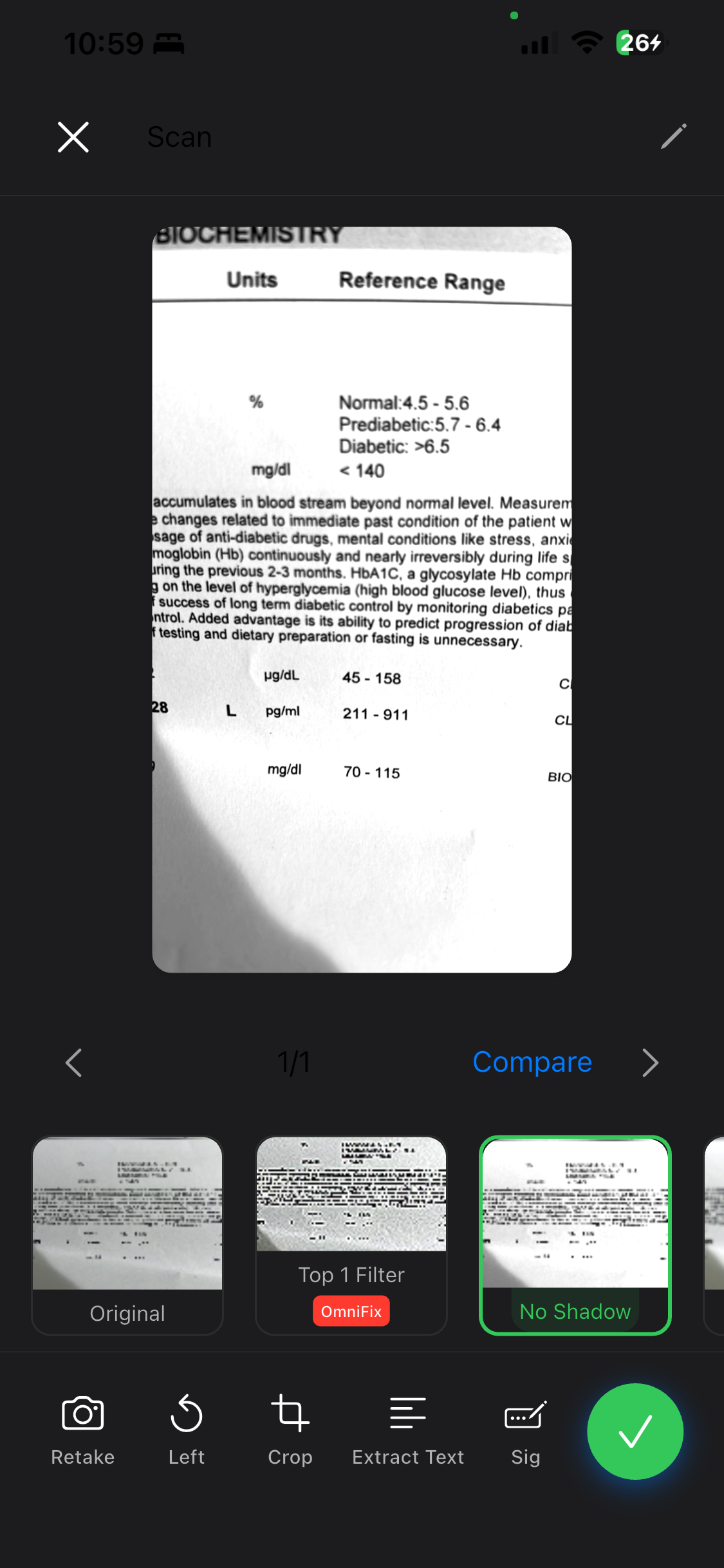Retake the photo with the camera
Image resolution: width=724 pixels, height=1568 pixels.
(x=82, y=1429)
